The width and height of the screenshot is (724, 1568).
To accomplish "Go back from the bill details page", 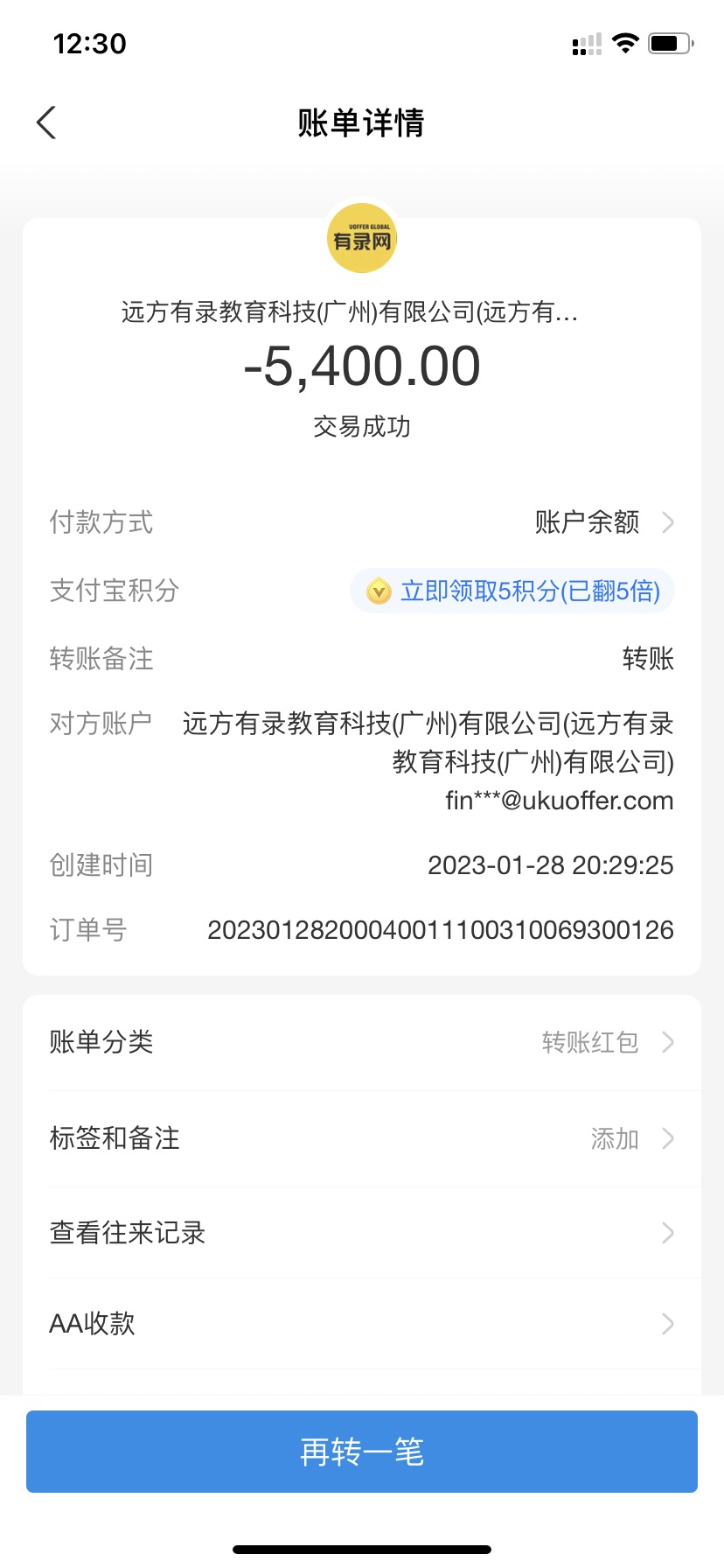I will (47, 122).
